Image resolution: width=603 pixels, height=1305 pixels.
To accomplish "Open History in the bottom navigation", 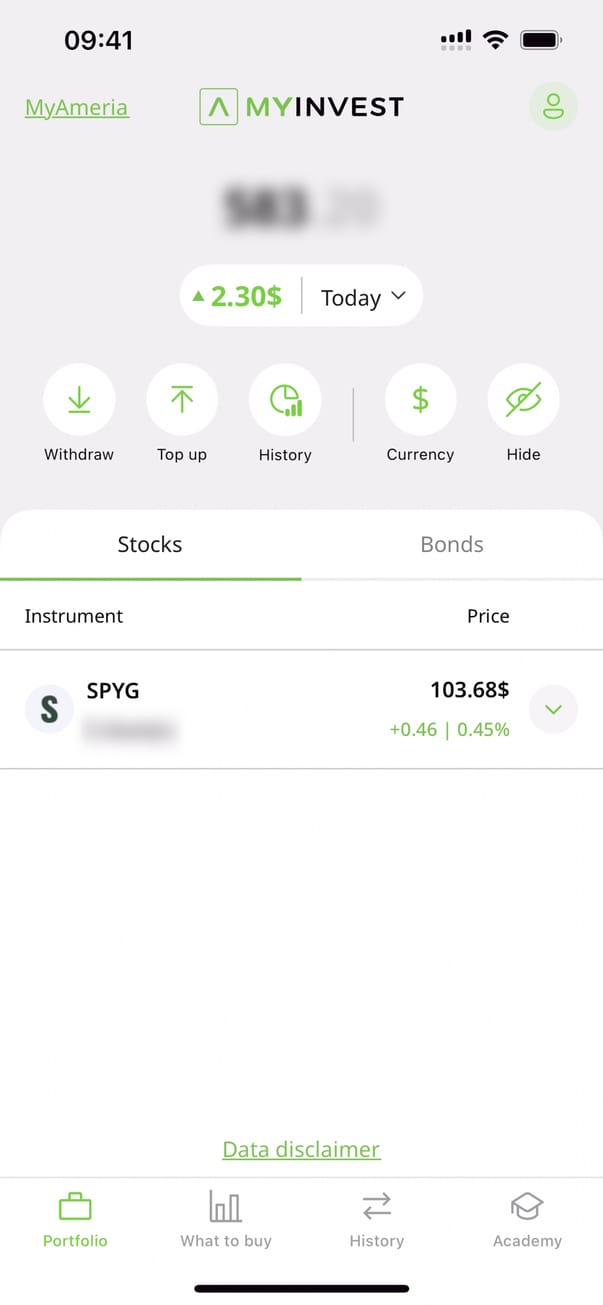I will pos(377,1219).
